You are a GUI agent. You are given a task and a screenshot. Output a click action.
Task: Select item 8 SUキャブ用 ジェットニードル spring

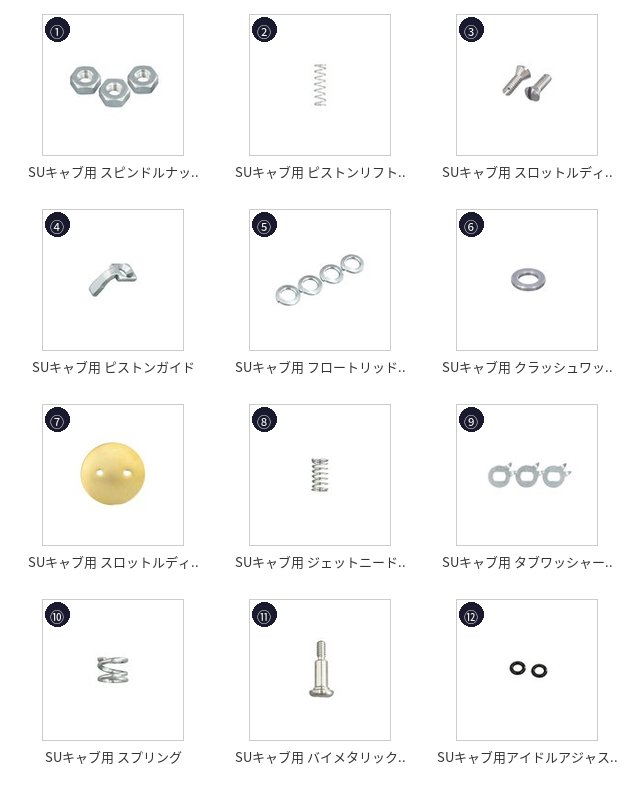[x=320, y=475]
